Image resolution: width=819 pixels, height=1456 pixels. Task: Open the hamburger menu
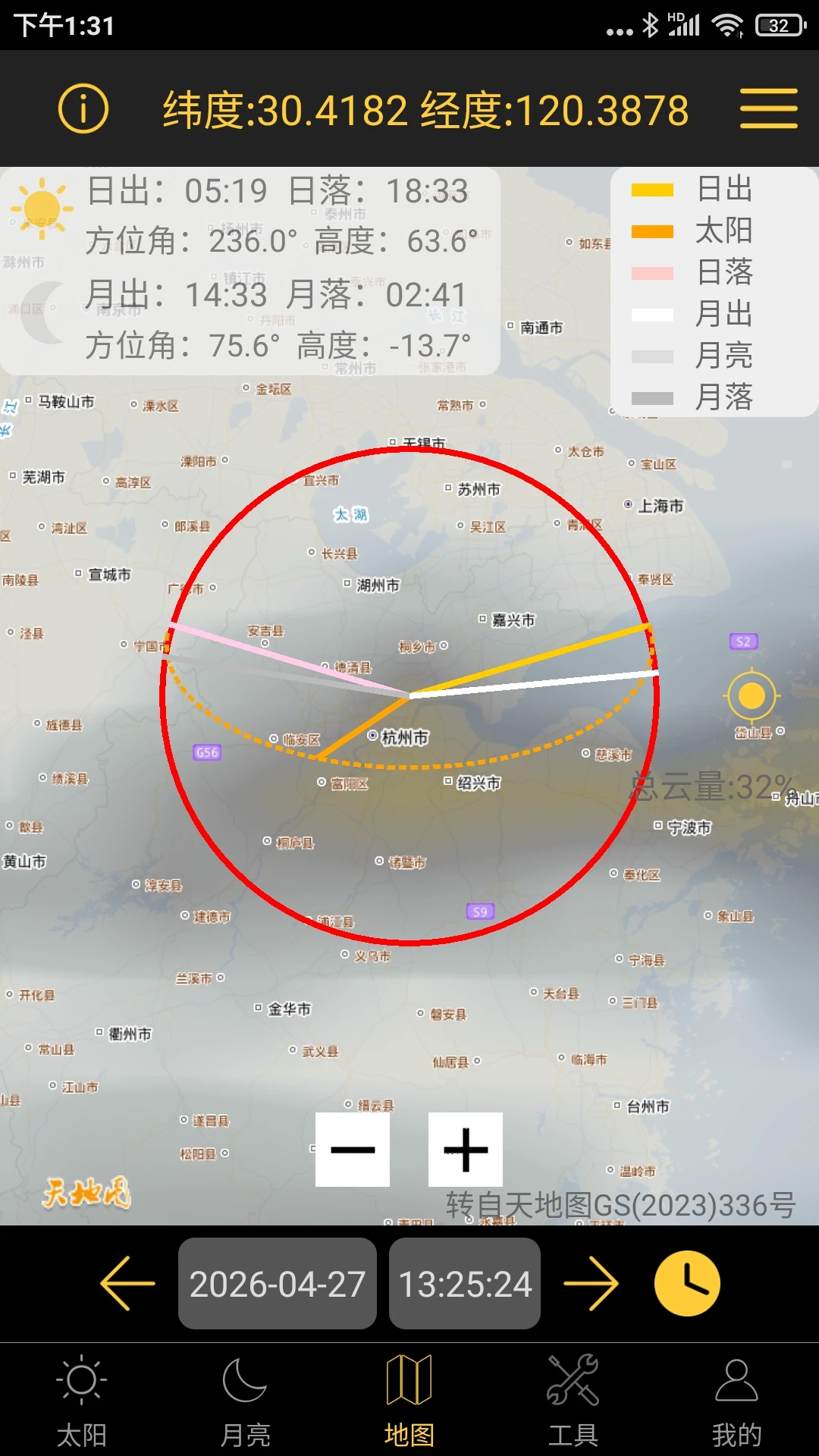click(768, 108)
